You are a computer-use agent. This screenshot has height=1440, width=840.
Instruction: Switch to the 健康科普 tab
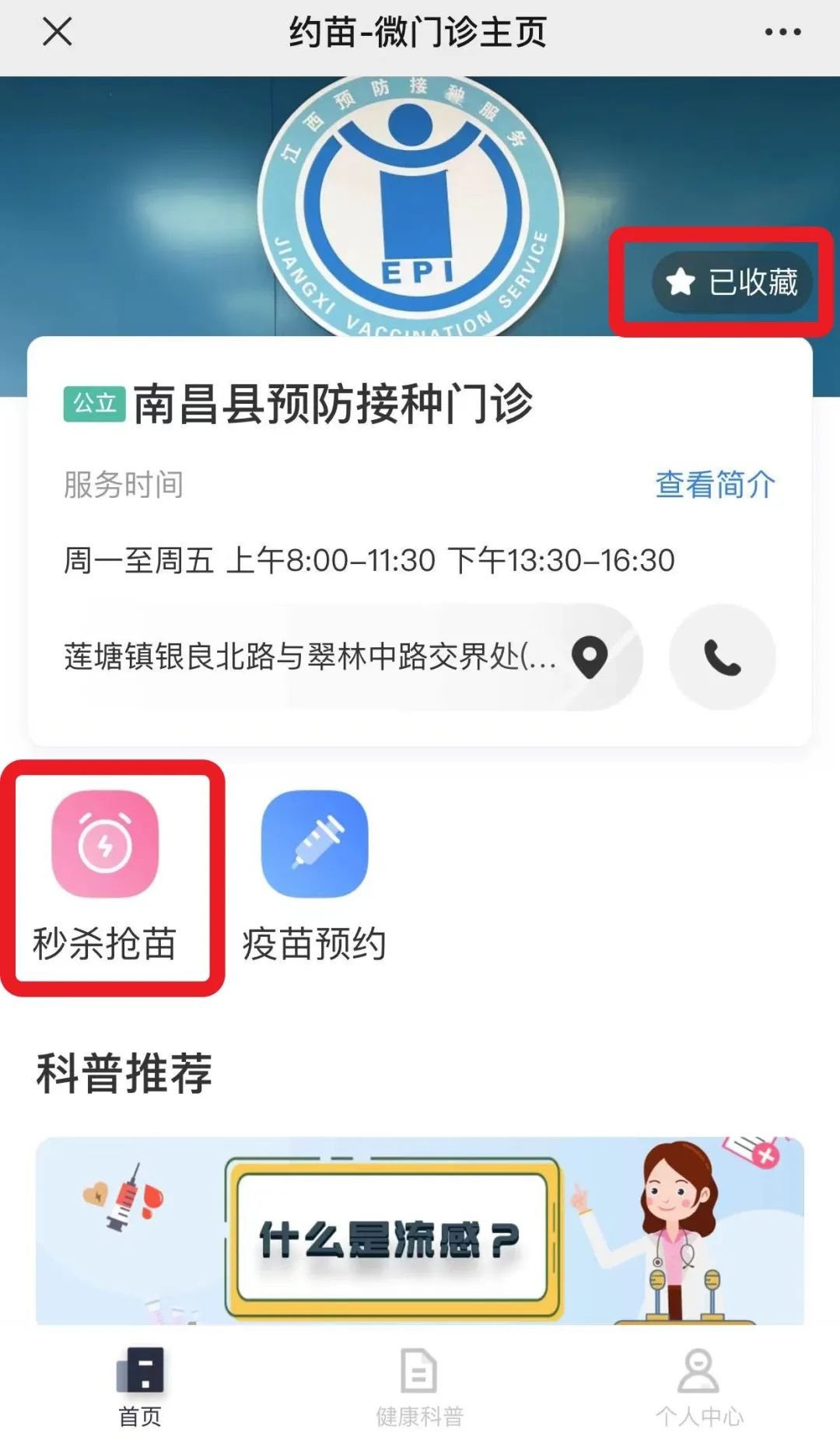click(x=419, y=1387)
